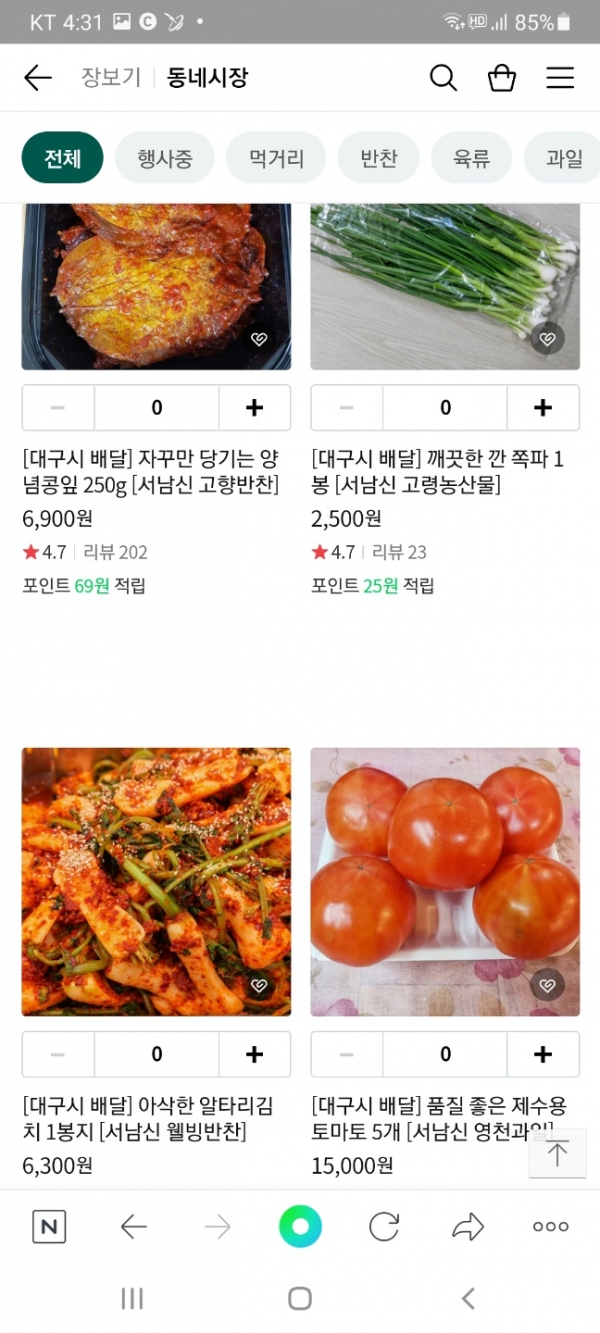
Task: Increase quantity of 양념콩잎 250g
Action: [254, 407]
